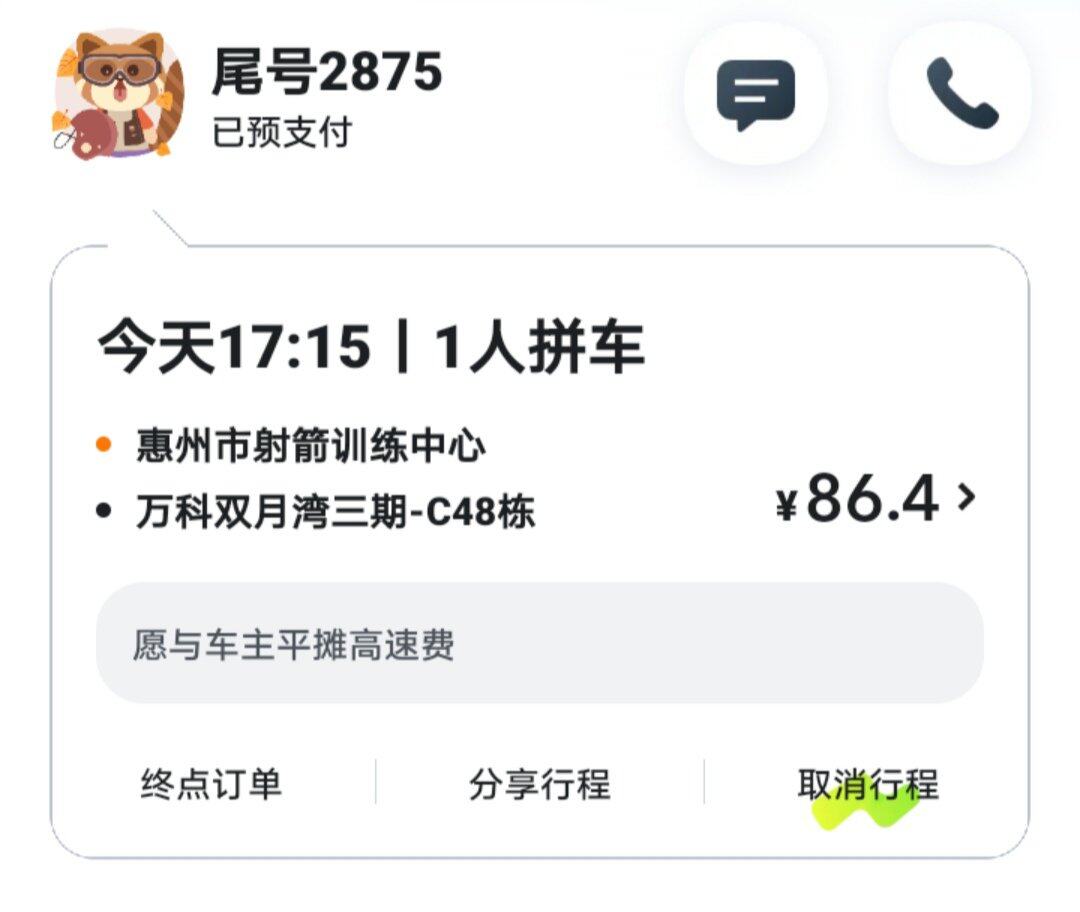View the passenger's avatar profile
Screen dimensions: 1080x912
tap(118, 95)
